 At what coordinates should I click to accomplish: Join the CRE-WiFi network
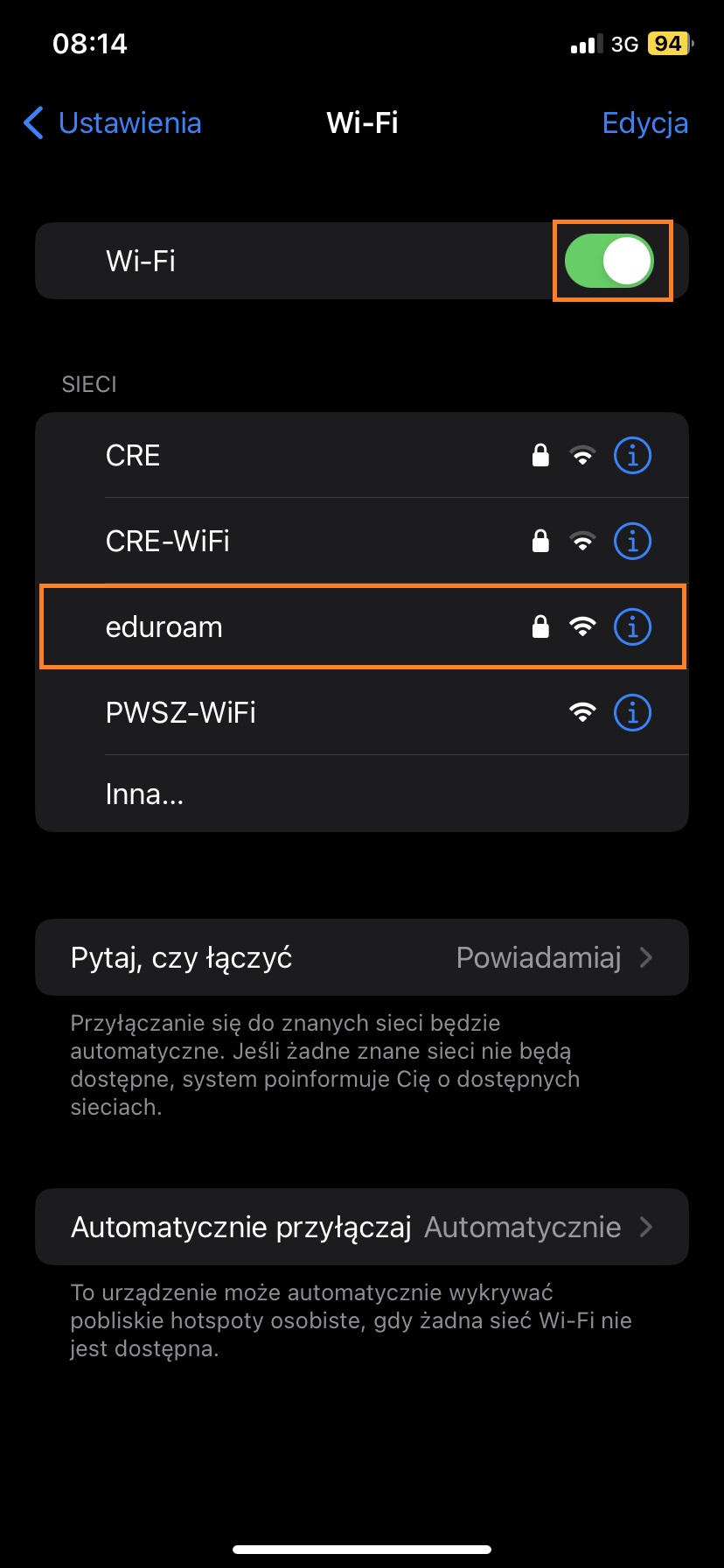[x=262, y=542]
